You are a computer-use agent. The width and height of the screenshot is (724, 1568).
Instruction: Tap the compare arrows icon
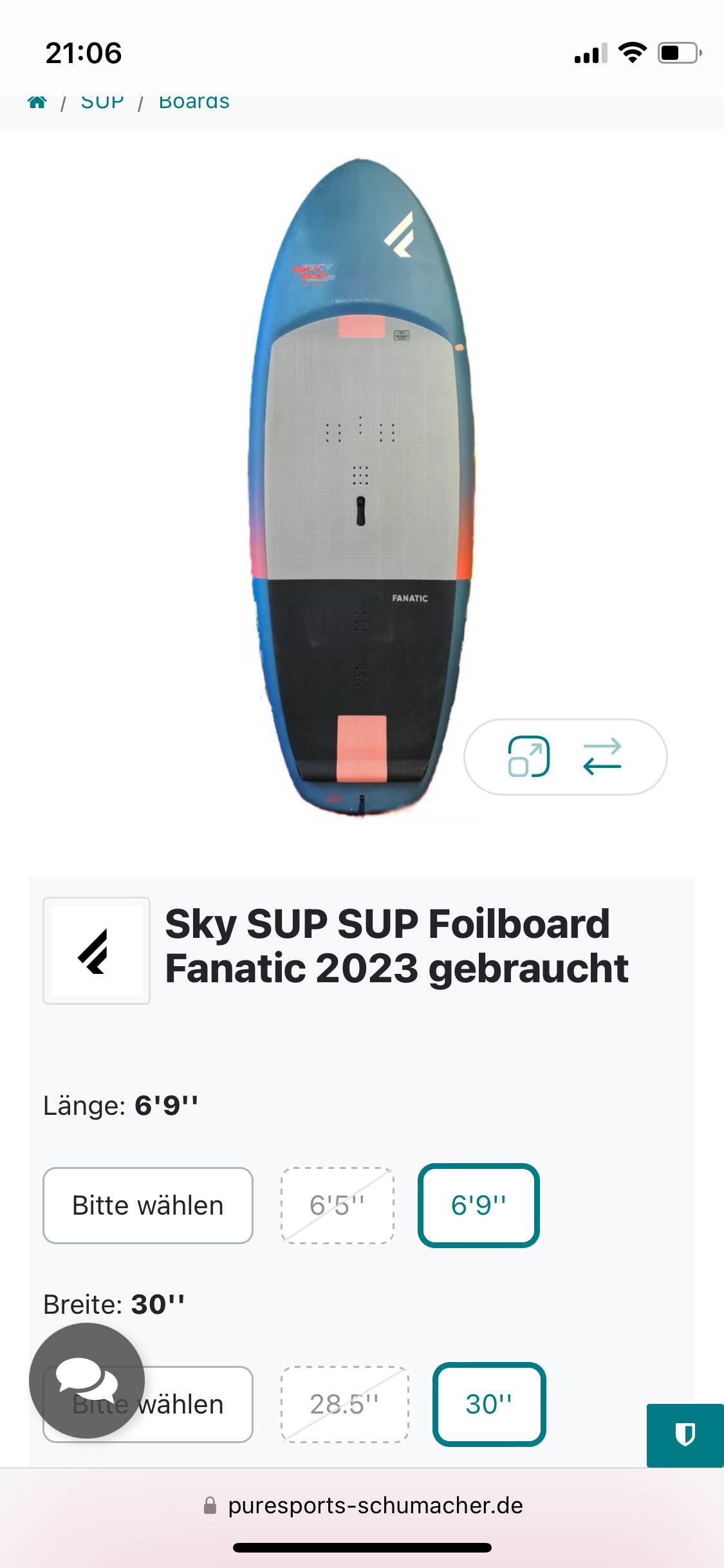[x=602, y=756]
